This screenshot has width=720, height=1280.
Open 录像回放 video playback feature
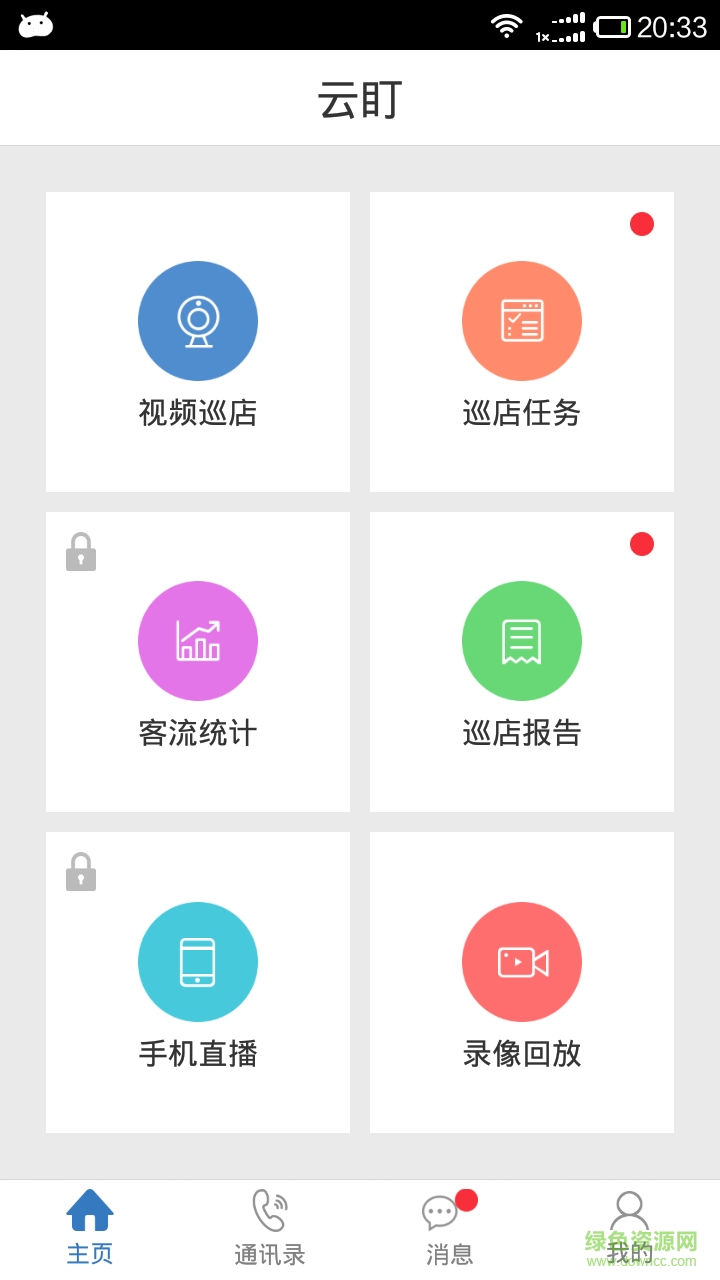click(521, 961)
